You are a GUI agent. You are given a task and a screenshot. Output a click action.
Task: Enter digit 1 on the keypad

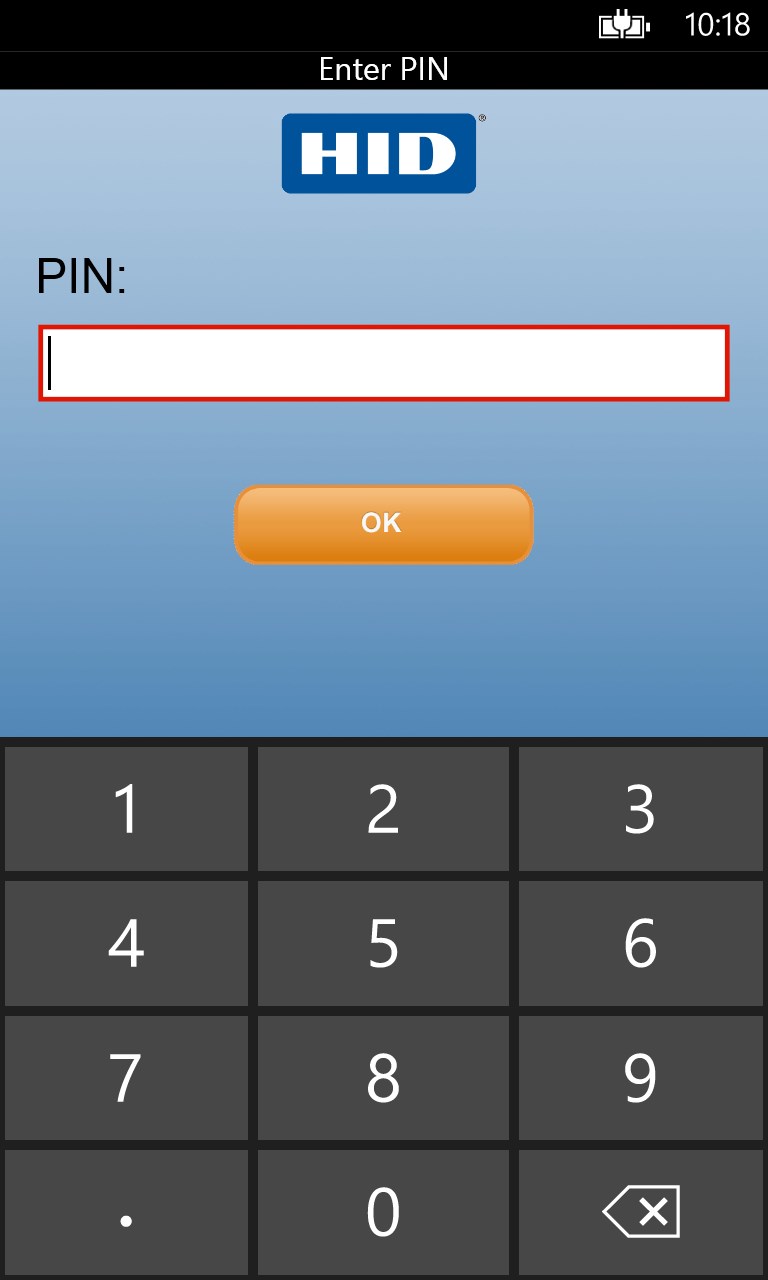point(126,809)
